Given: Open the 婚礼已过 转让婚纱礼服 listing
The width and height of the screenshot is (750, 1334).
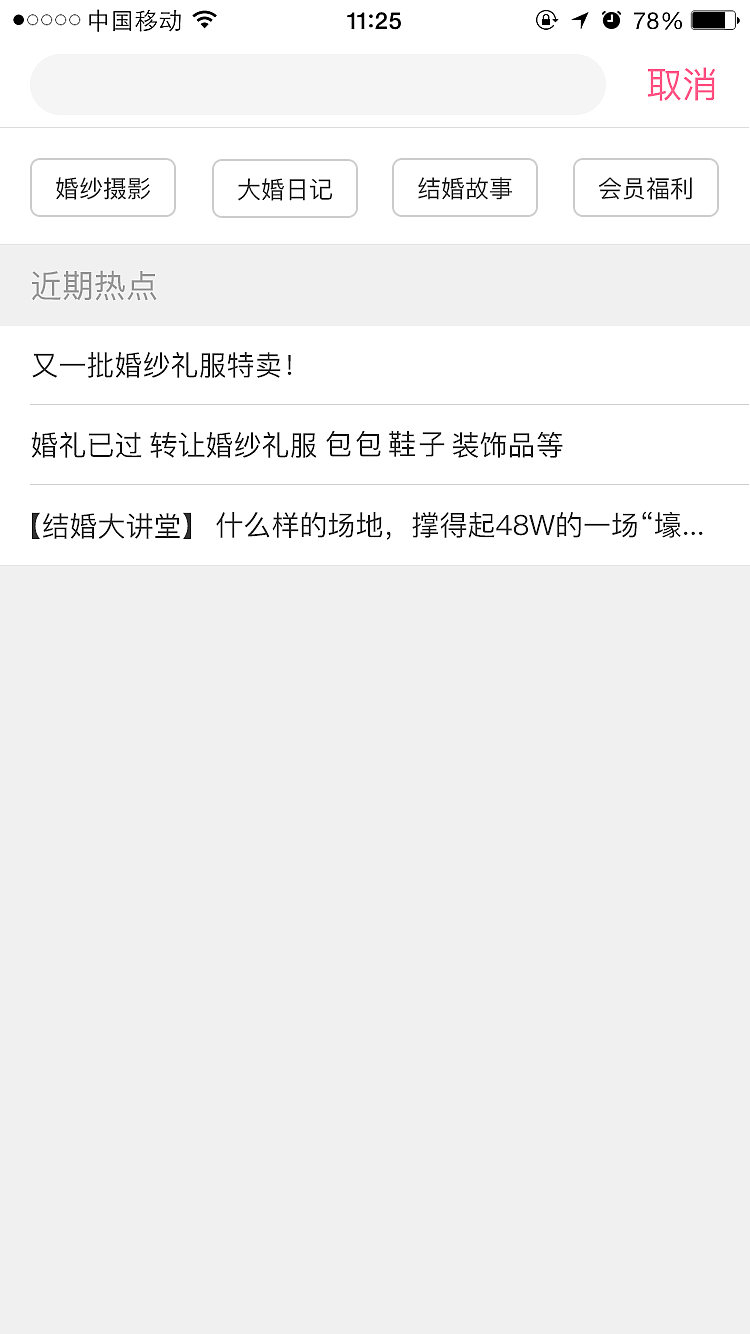Looking at the screenshot, I should point(375,445).
